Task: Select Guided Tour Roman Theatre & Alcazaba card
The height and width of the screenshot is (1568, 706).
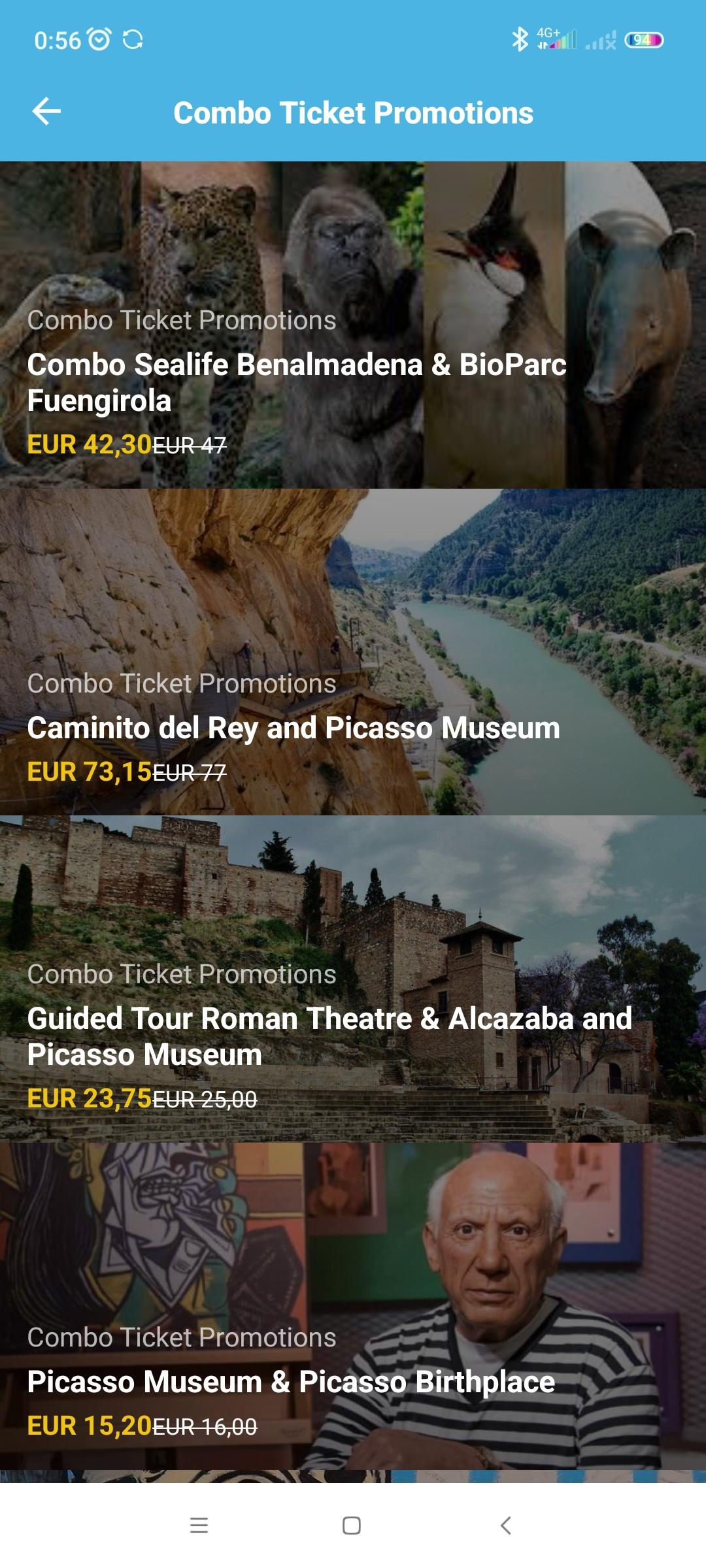Action: 353,979
